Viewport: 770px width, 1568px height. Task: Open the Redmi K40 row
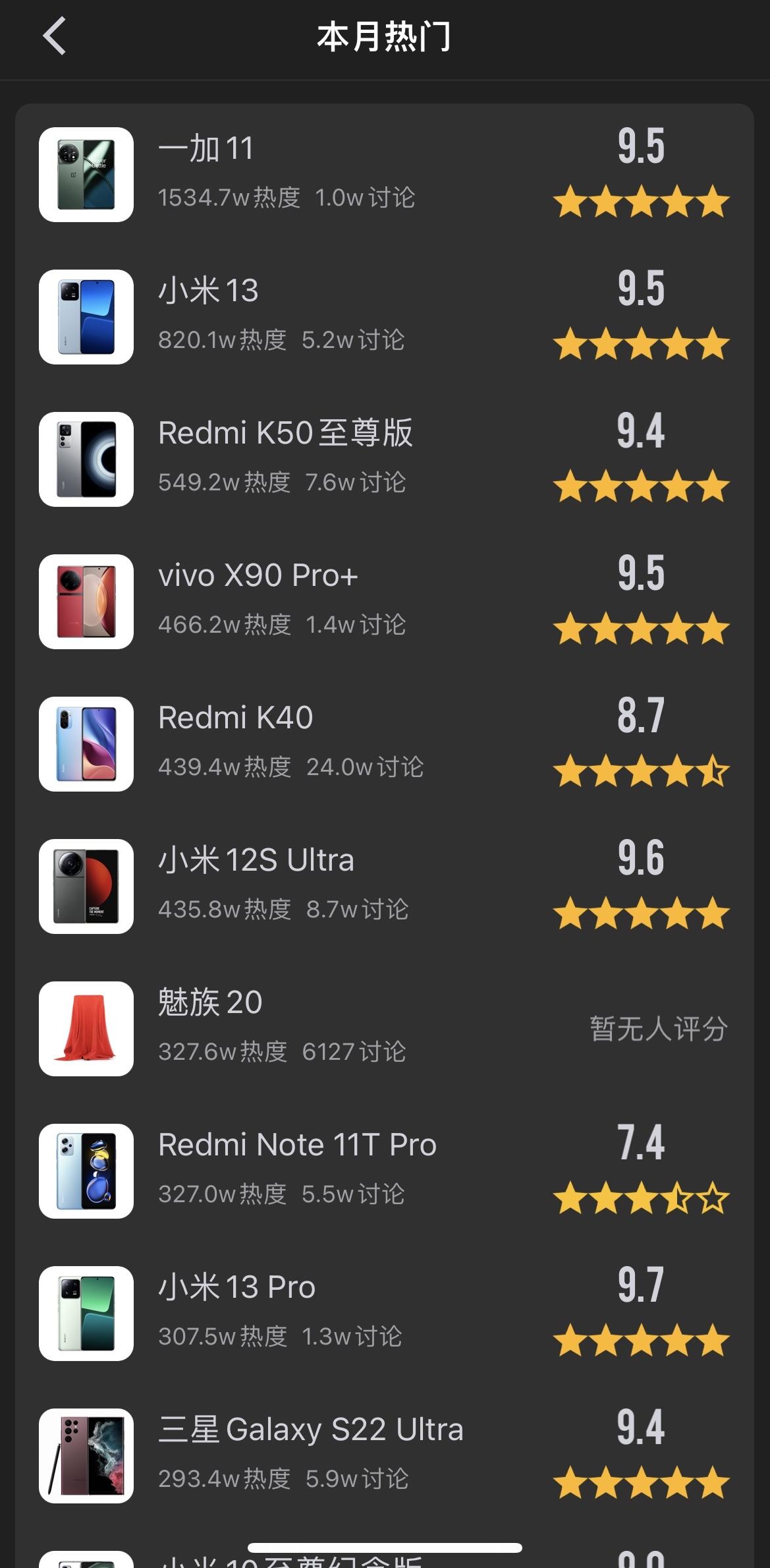point(235,718)
